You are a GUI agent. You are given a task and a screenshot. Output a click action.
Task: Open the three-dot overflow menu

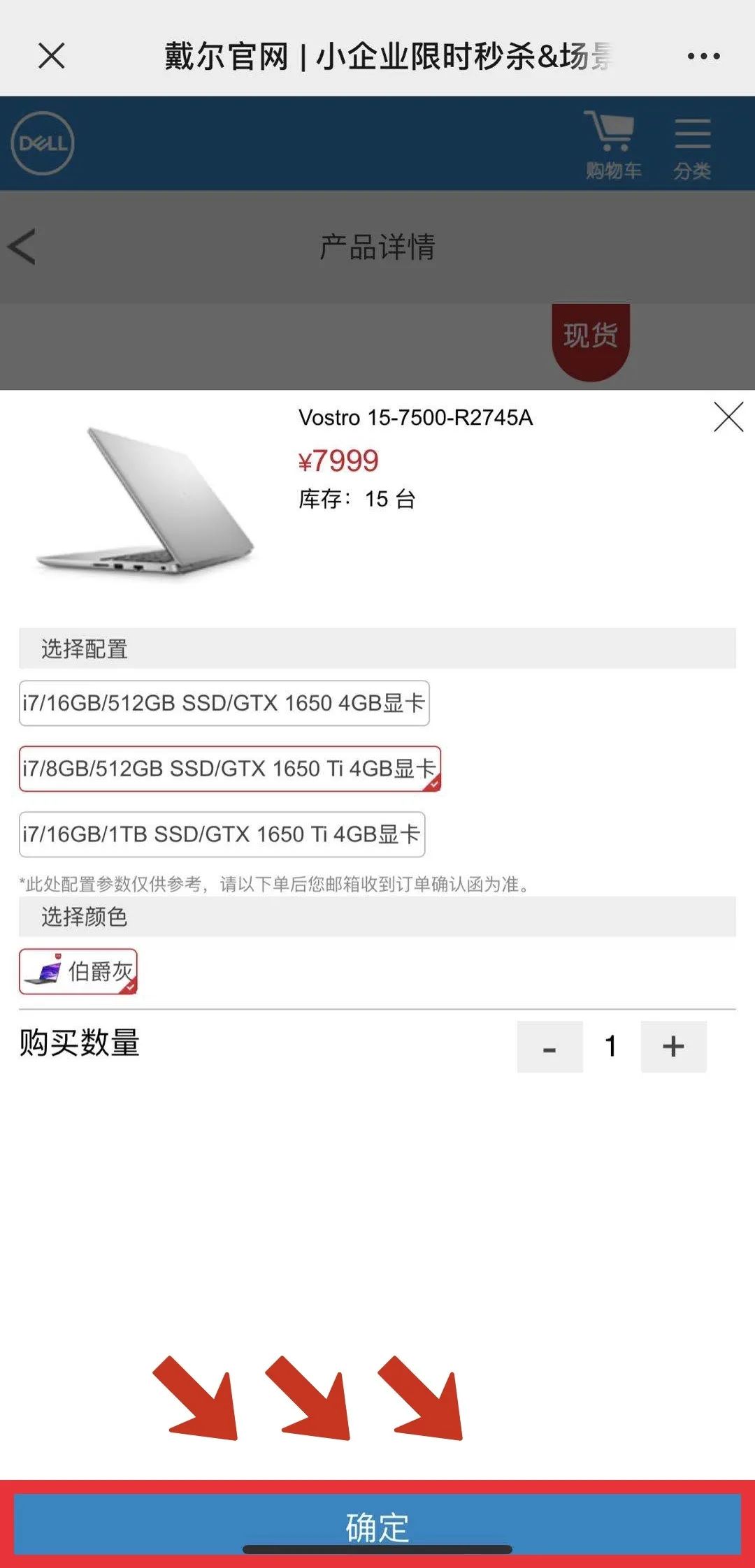click(703, 57)
